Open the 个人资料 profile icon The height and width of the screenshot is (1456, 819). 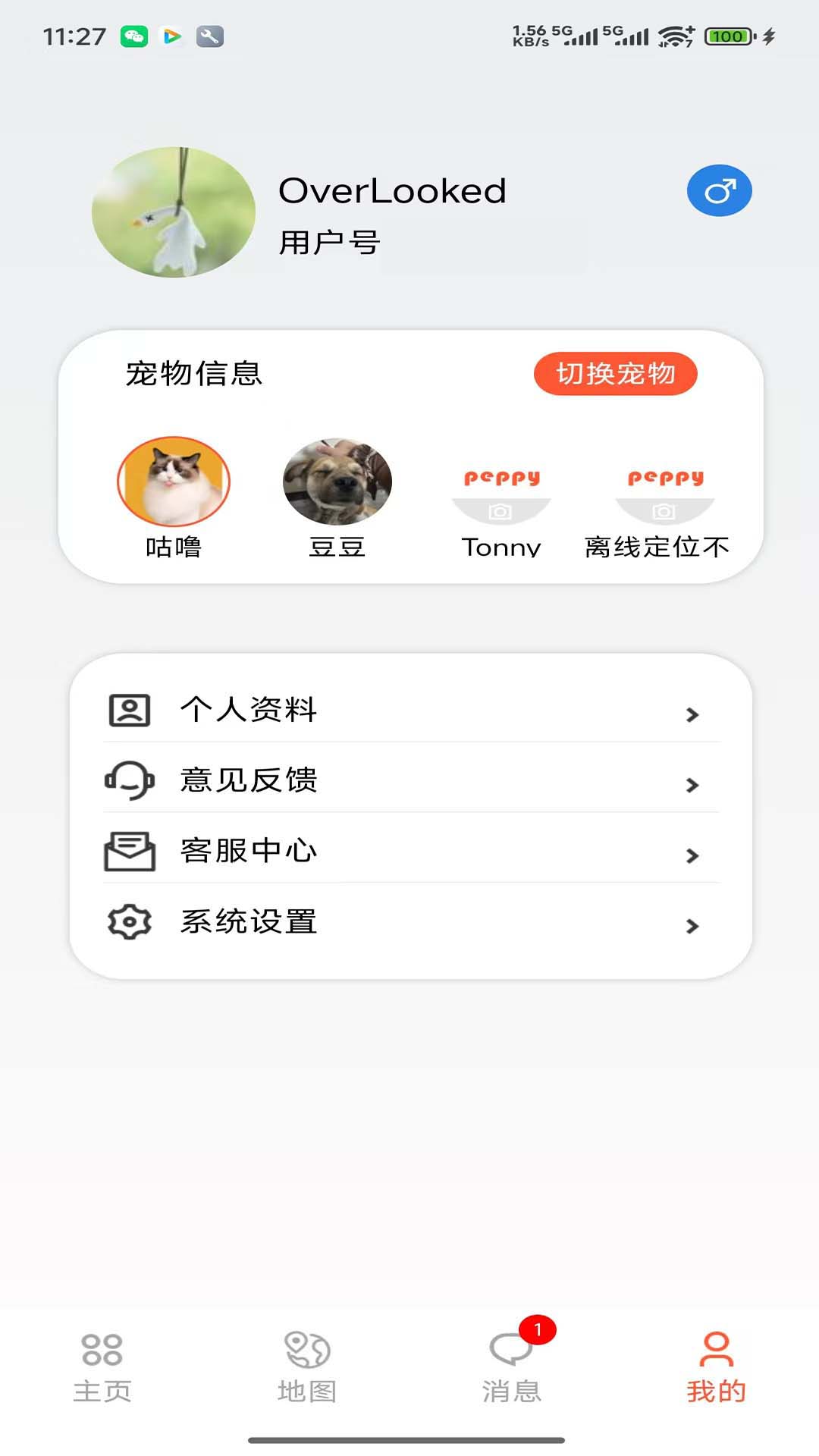click(x=129, y=710)
